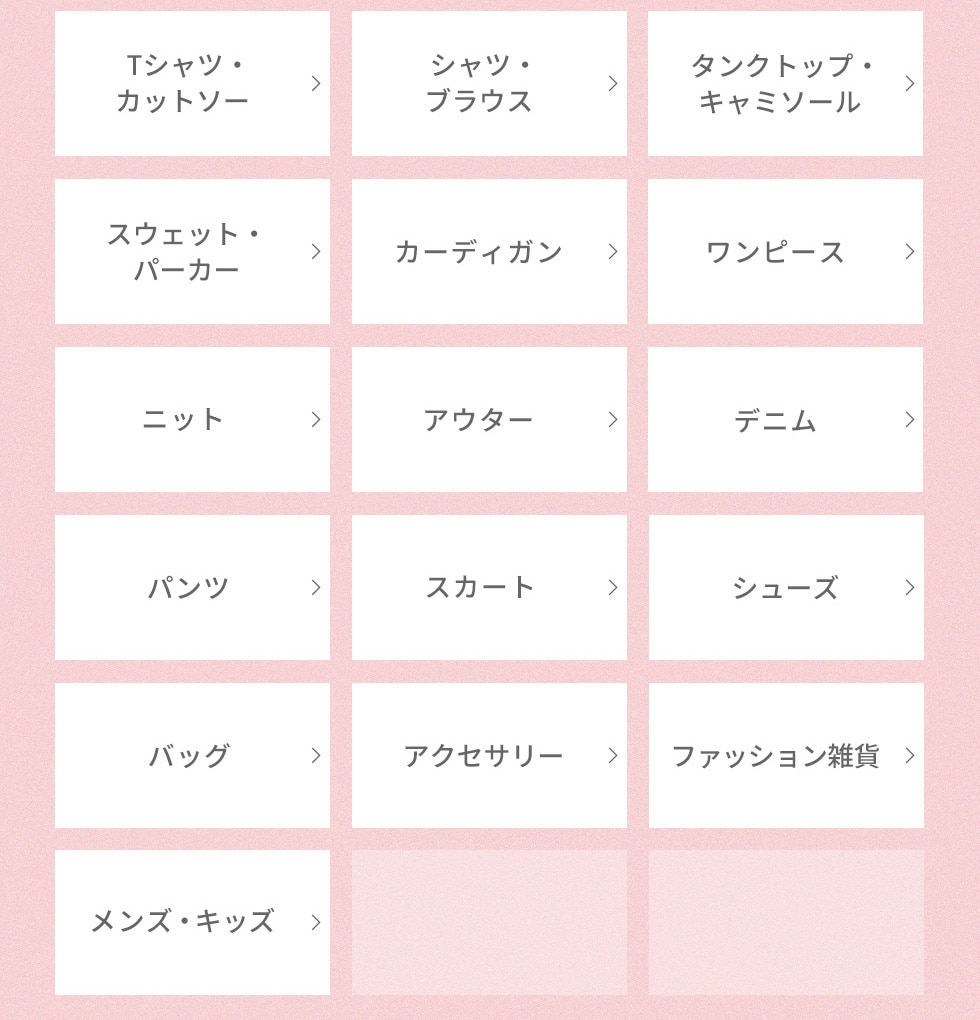980x1020 pixels.
Task: Select the パンツ category
Action: (x=192, y=588)
